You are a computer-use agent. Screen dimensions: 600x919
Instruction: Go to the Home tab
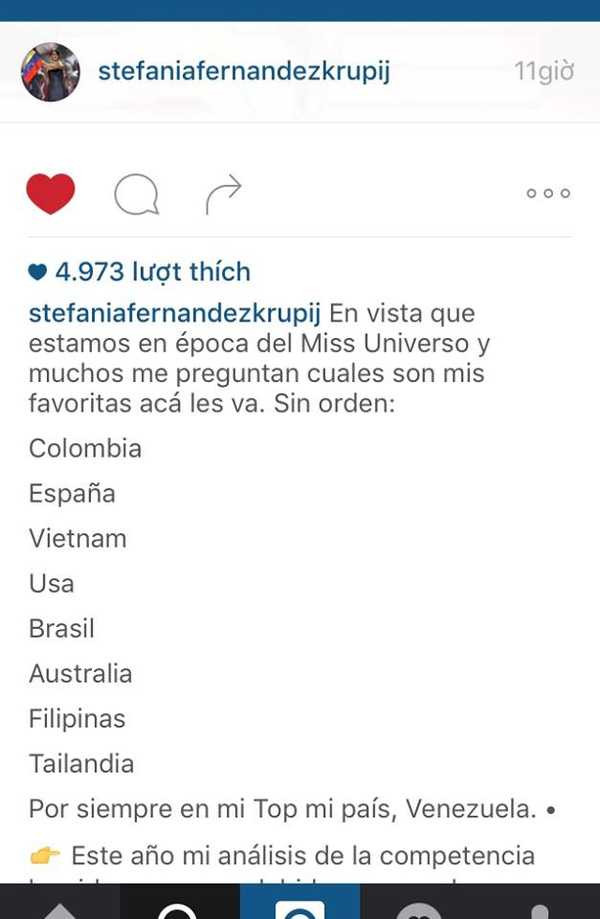[58, 908]
